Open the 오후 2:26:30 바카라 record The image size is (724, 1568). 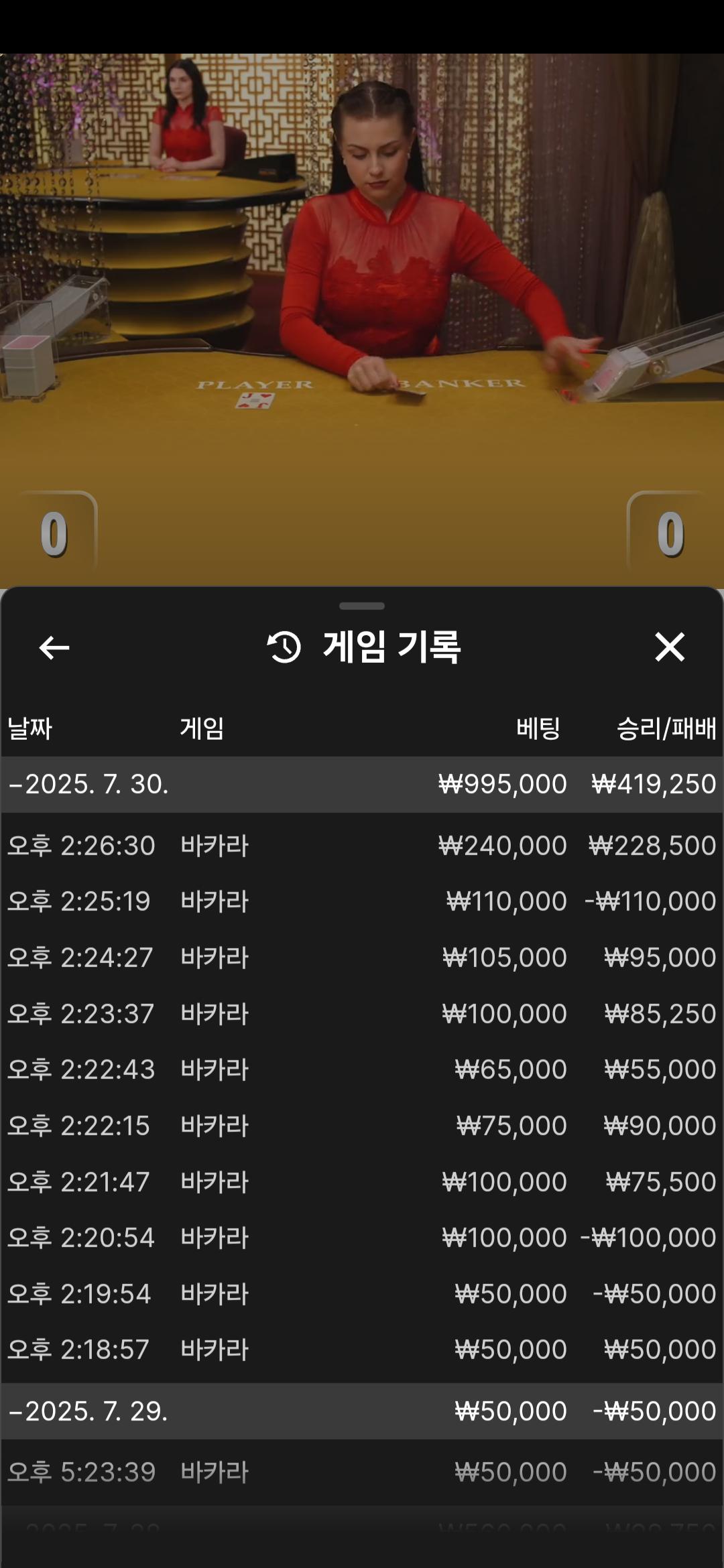(362, 846)
